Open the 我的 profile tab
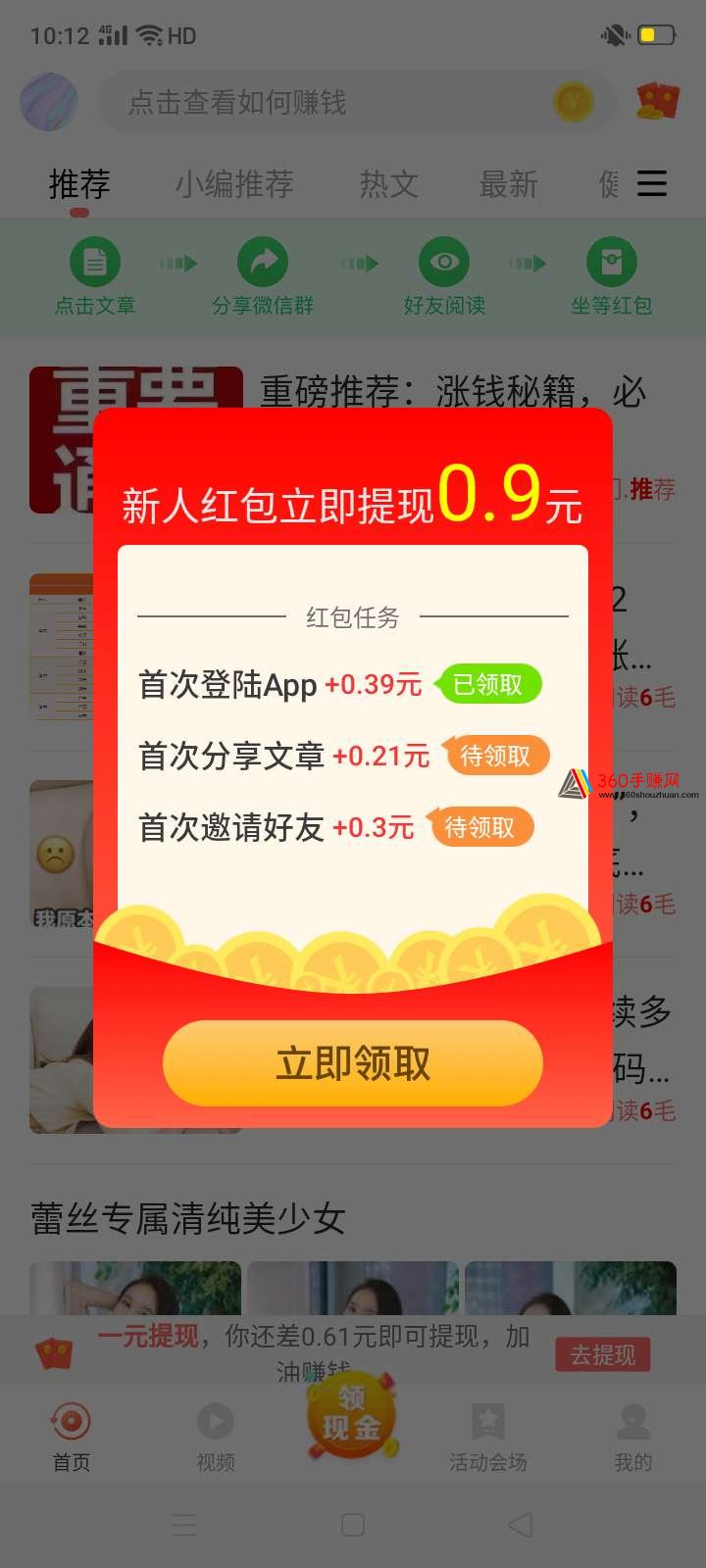Screen dimensions: 706x1568 (x=633, y=1437)
